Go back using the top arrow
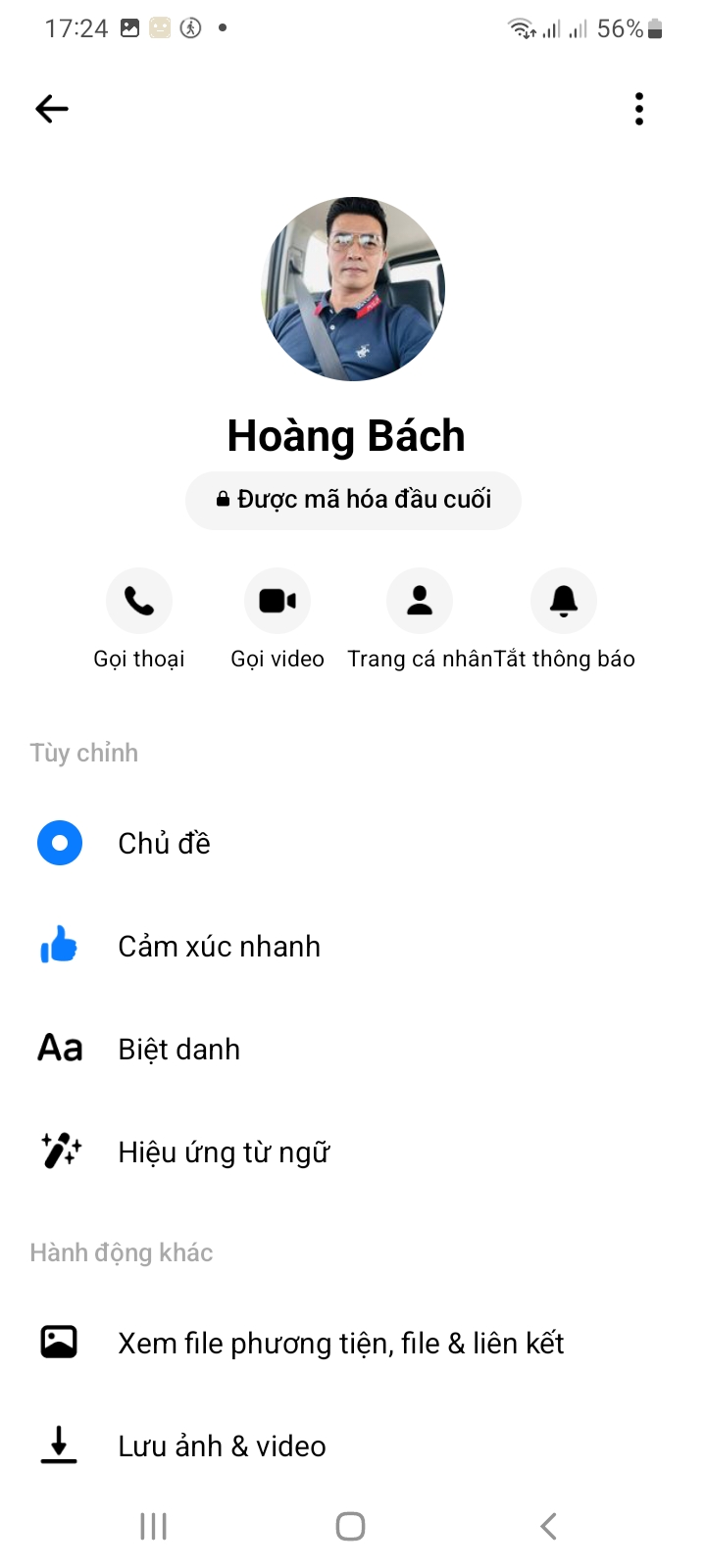 [52, 109]
